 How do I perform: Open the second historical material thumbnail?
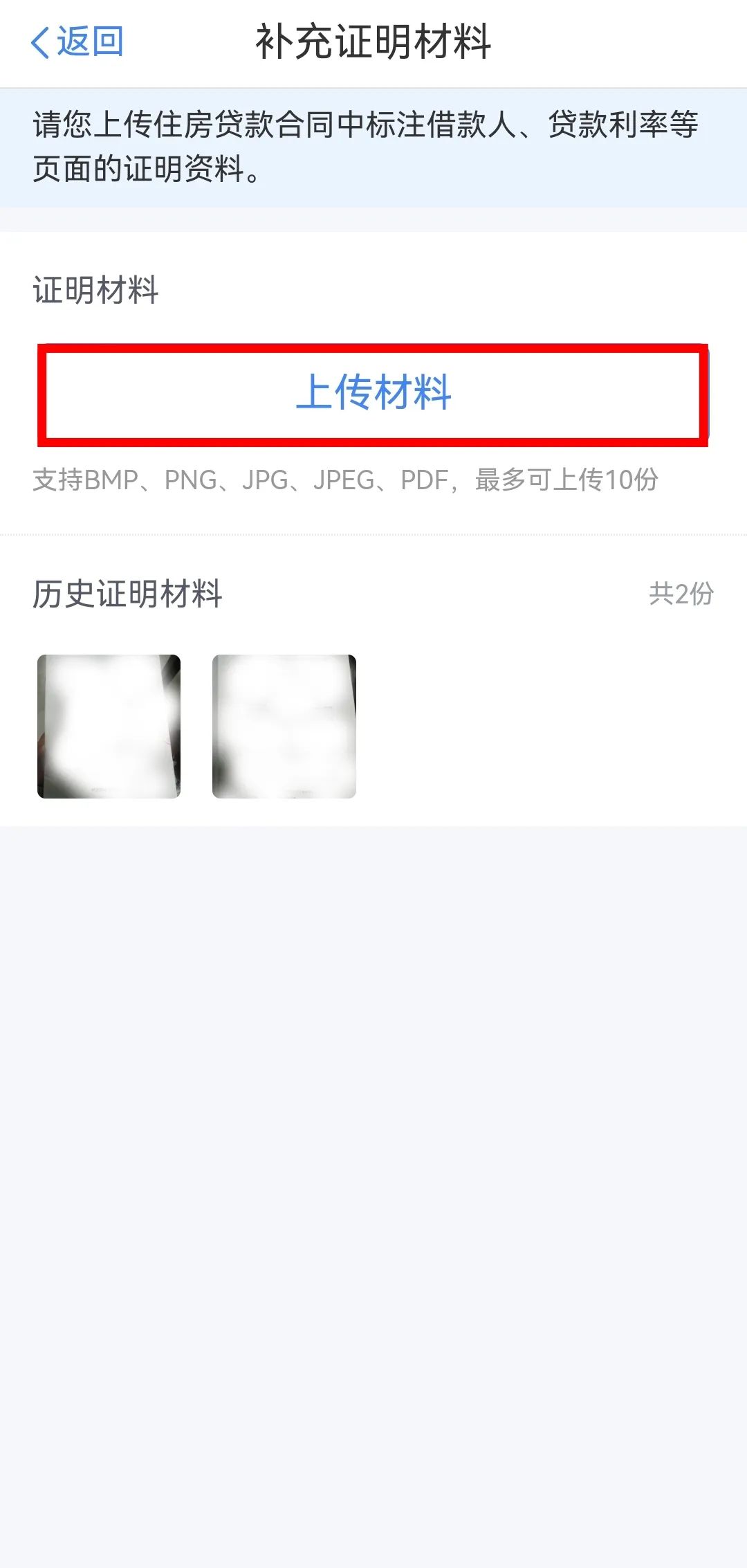pyautogui.click(x=284, y=726)
